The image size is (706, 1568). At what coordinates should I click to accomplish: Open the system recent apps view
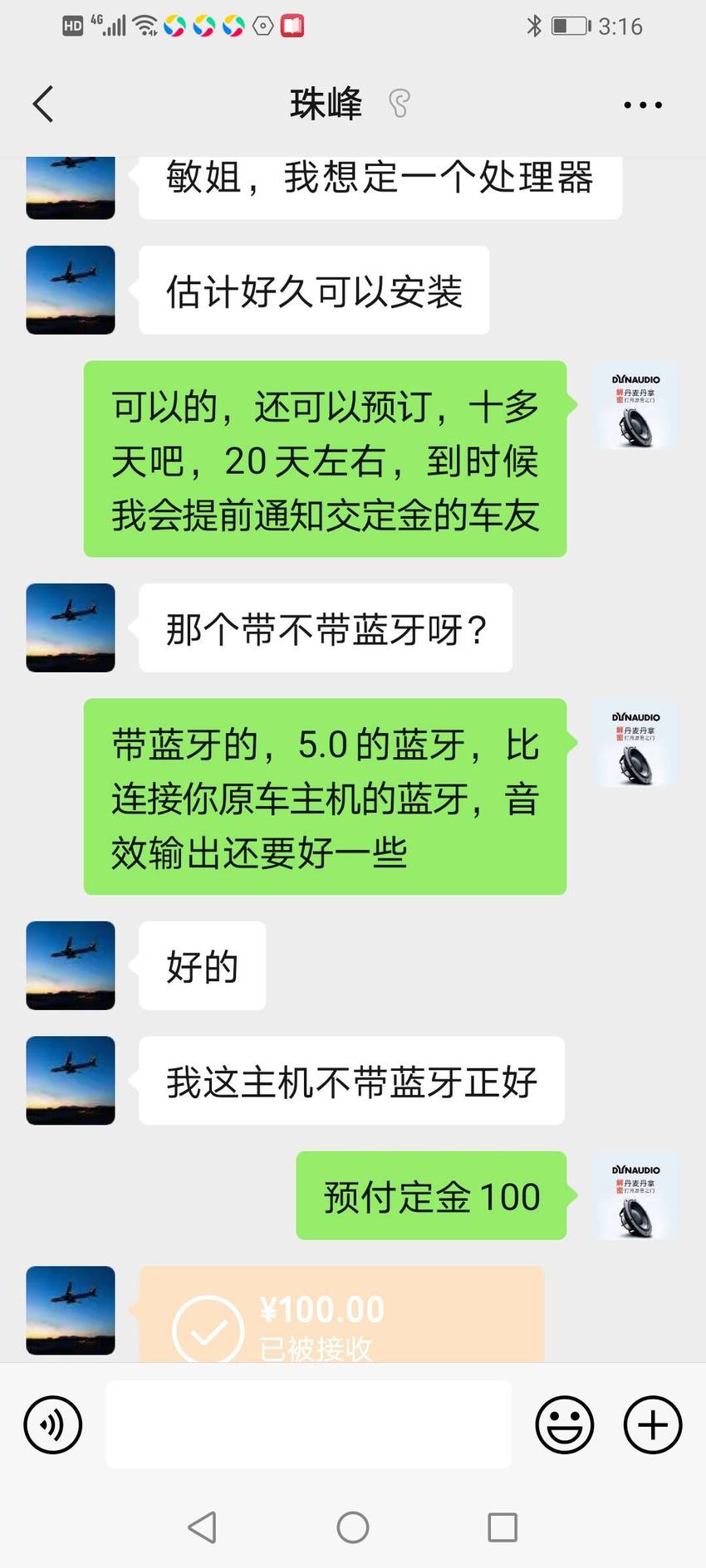[503, 1526]
